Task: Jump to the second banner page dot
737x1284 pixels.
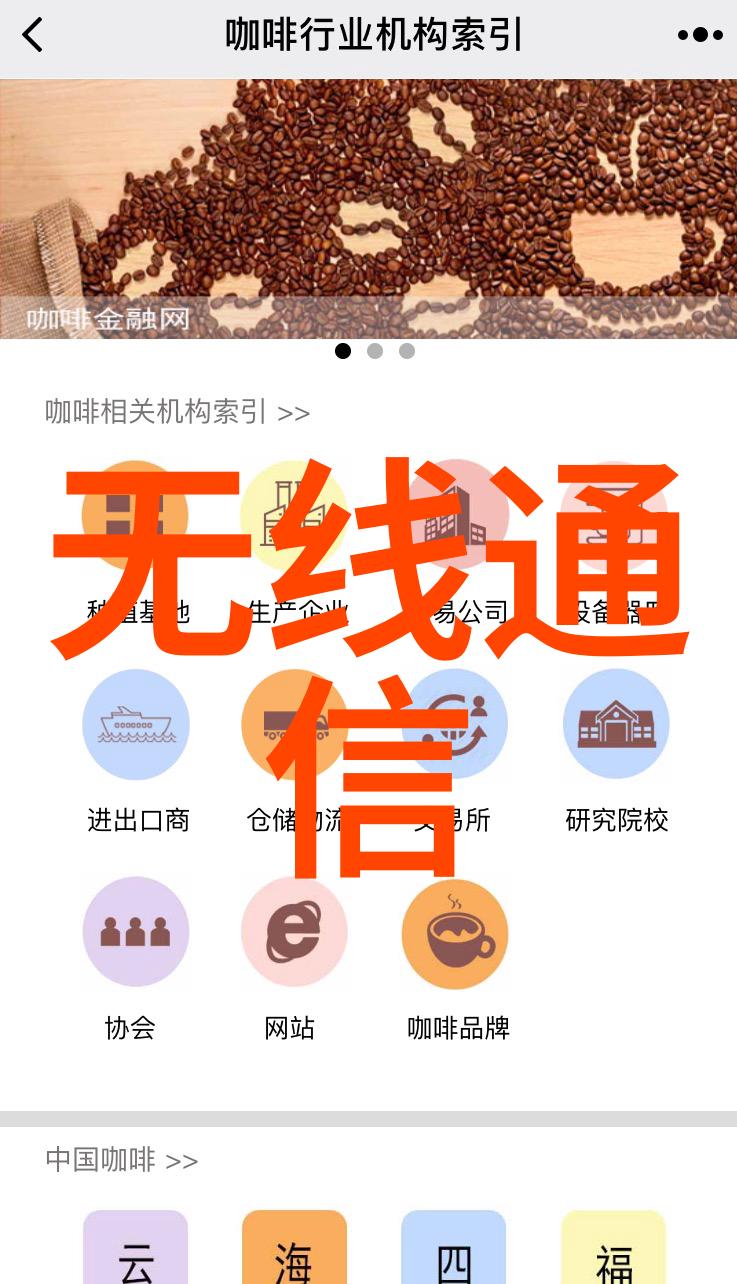Action: pos(375,351)
